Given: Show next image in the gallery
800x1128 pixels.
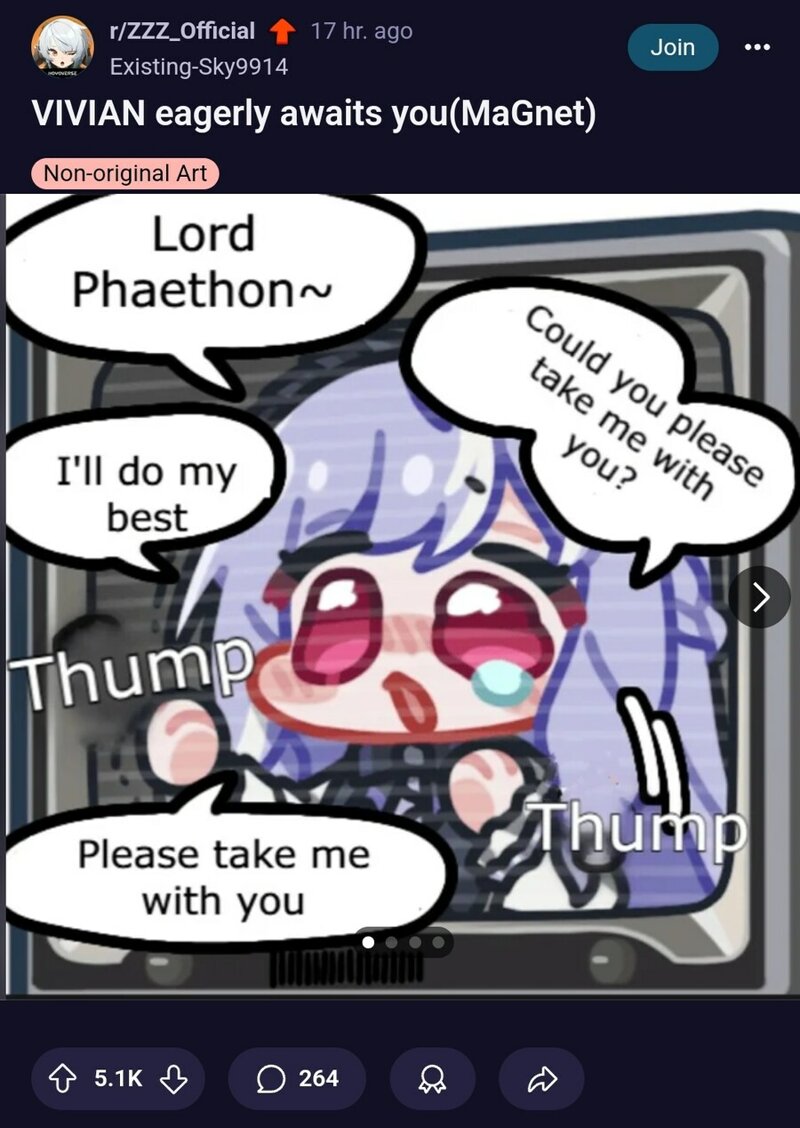Looking at the screenshot, I should pyautogui.click(x=760, y=597).
